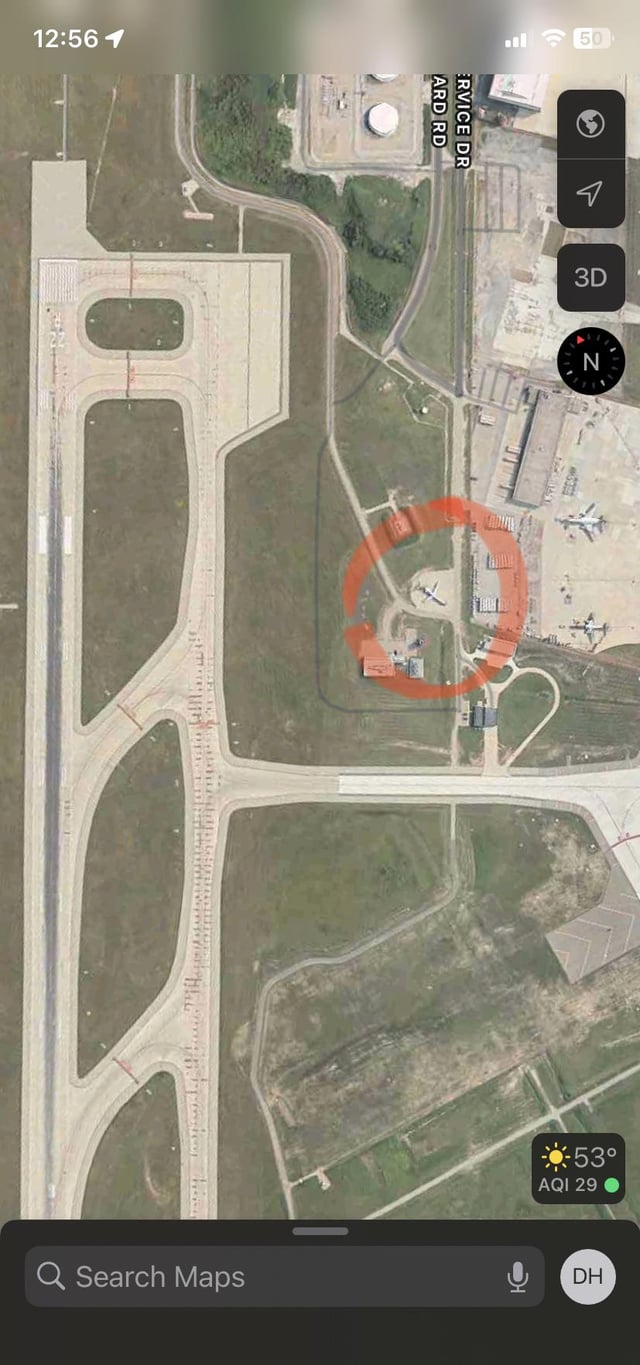Open the weather and AQI widget
The image size is (640, 1365).
(578, 1169)
